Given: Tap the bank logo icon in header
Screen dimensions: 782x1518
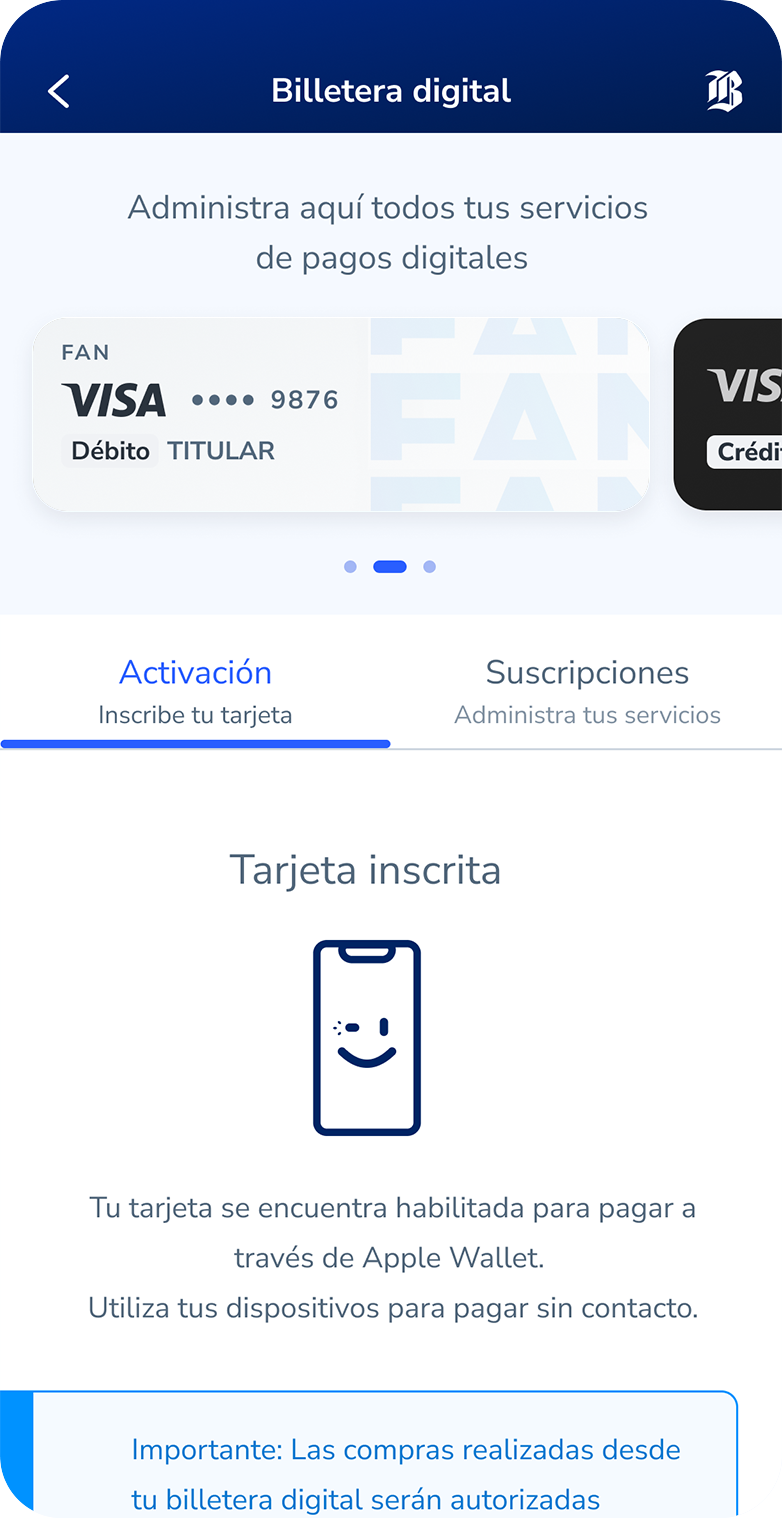Looking at the screenshot, I should coord(724,92).
